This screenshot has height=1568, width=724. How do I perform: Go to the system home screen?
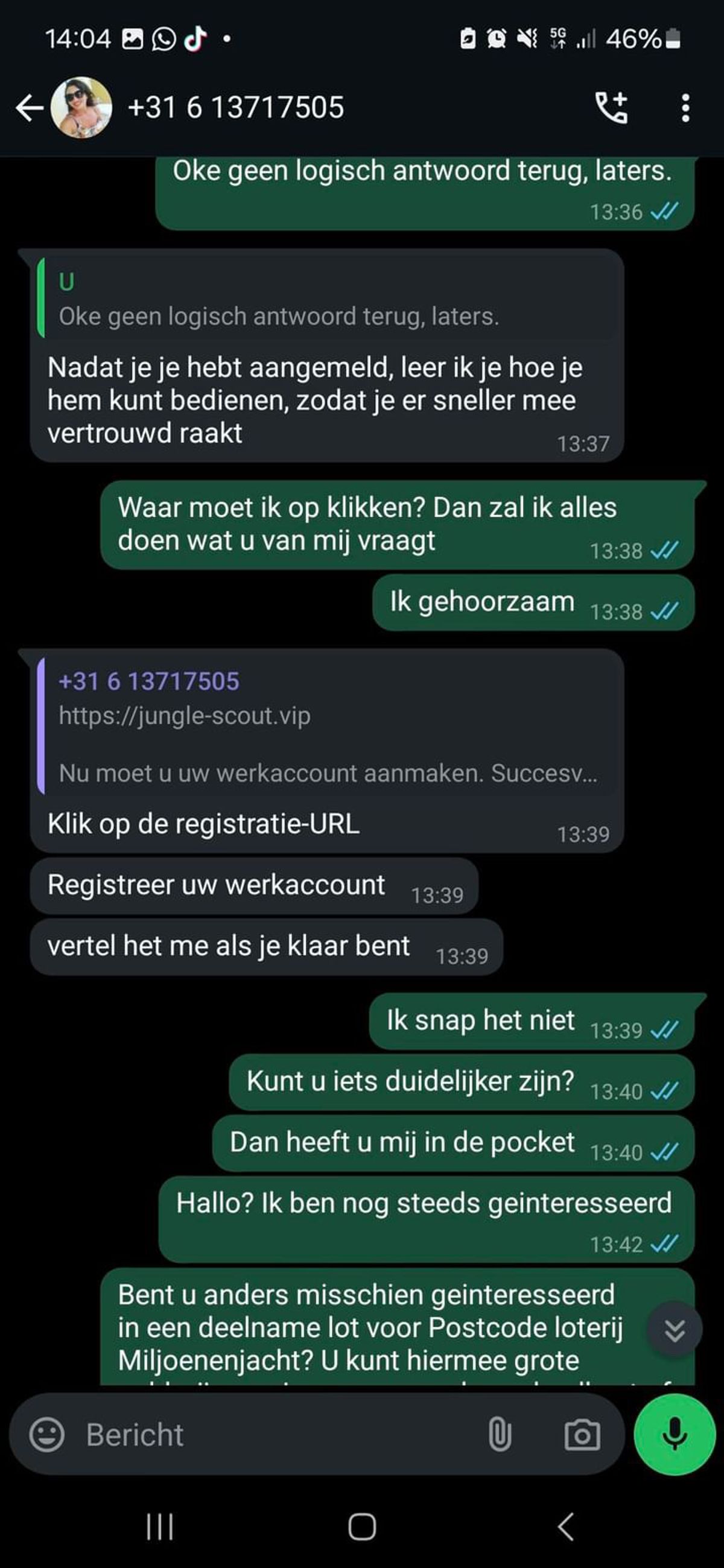click(x=361, y=1526)
